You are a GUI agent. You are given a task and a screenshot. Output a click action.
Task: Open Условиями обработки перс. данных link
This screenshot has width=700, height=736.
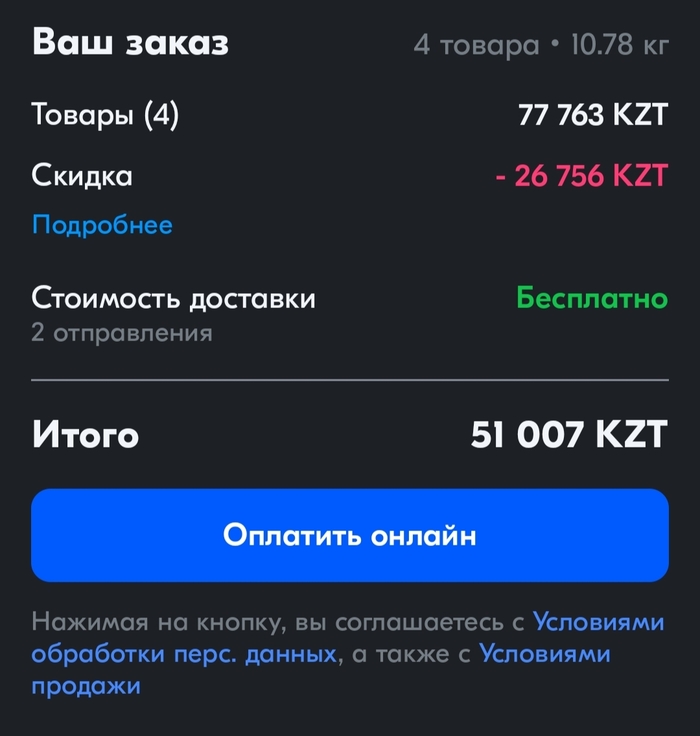pyautogui.click(x=183, y=655)
